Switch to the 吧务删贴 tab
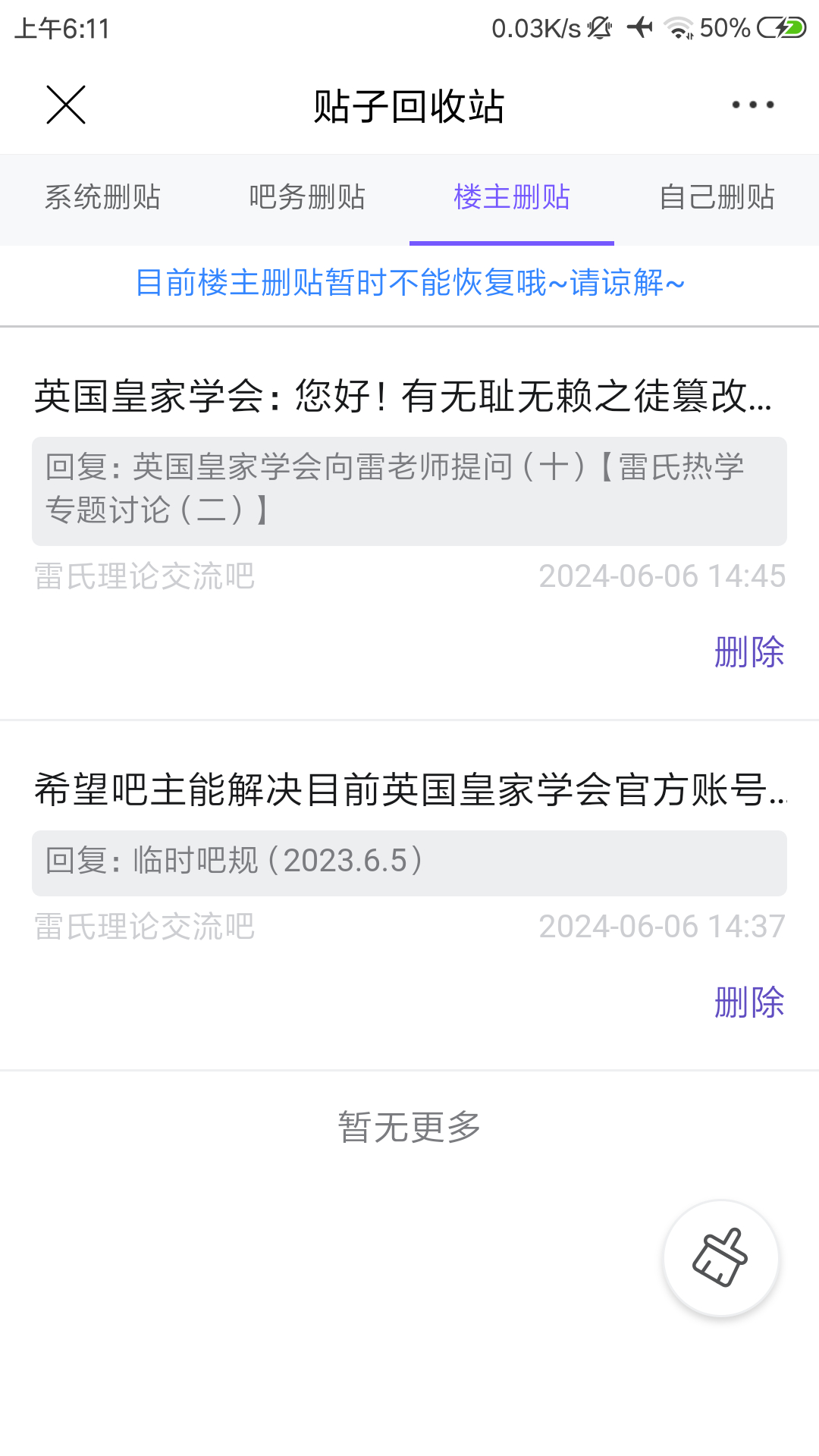 (x=307, y=197)
